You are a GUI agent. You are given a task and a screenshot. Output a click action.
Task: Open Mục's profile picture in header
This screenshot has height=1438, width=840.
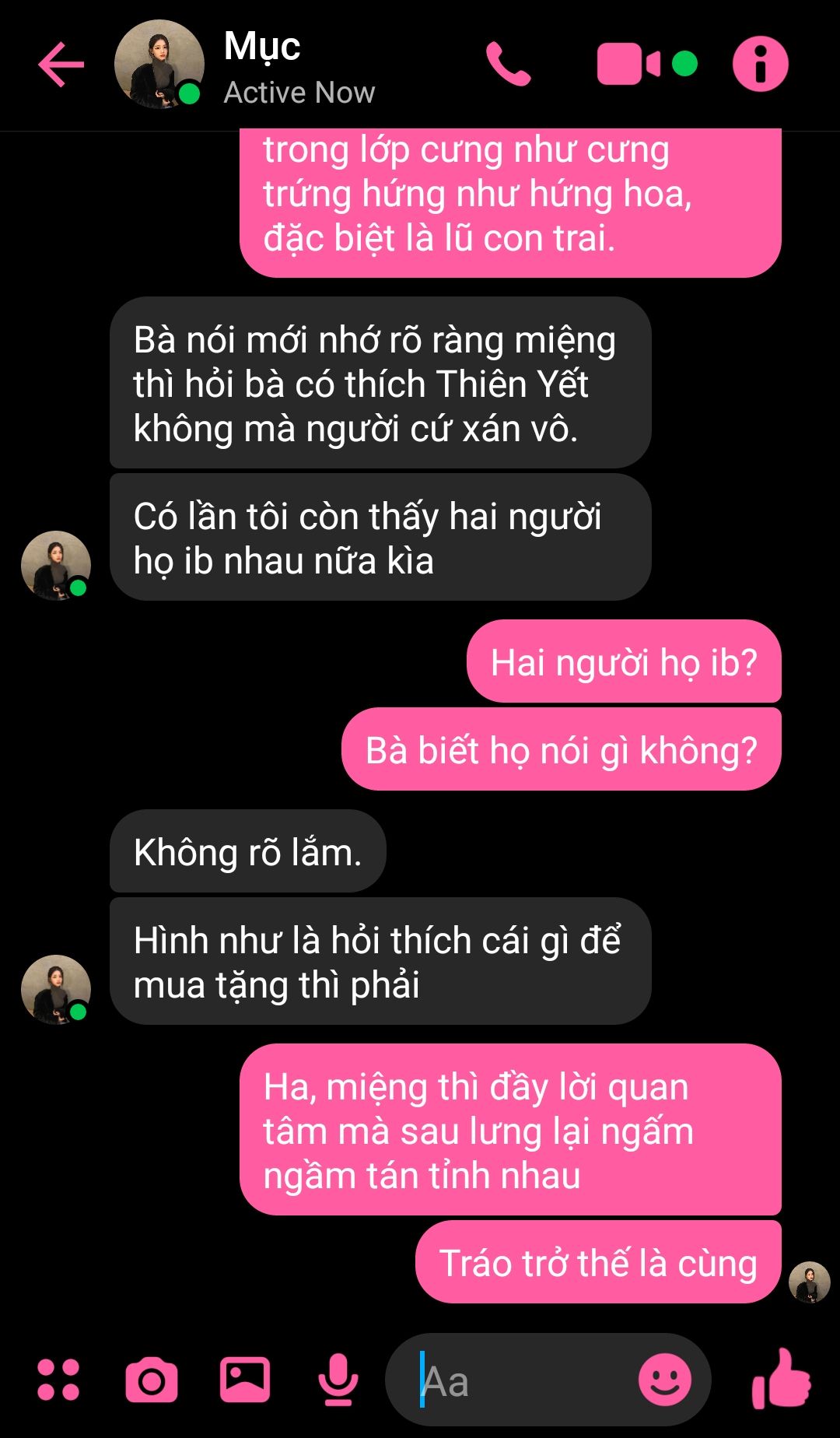pyautogui.click(x=159, y=64)
